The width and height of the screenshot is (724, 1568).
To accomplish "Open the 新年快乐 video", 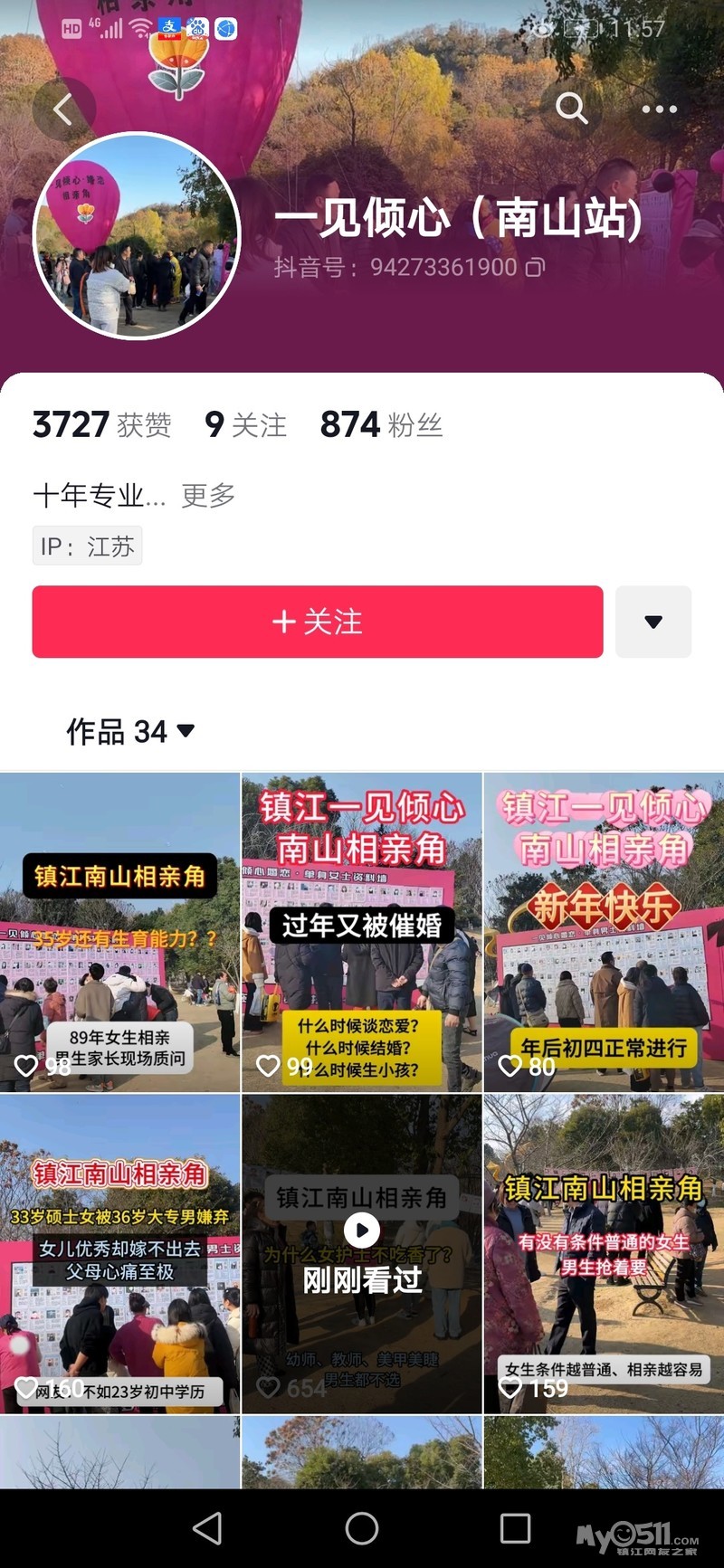I will pos(604,932).
